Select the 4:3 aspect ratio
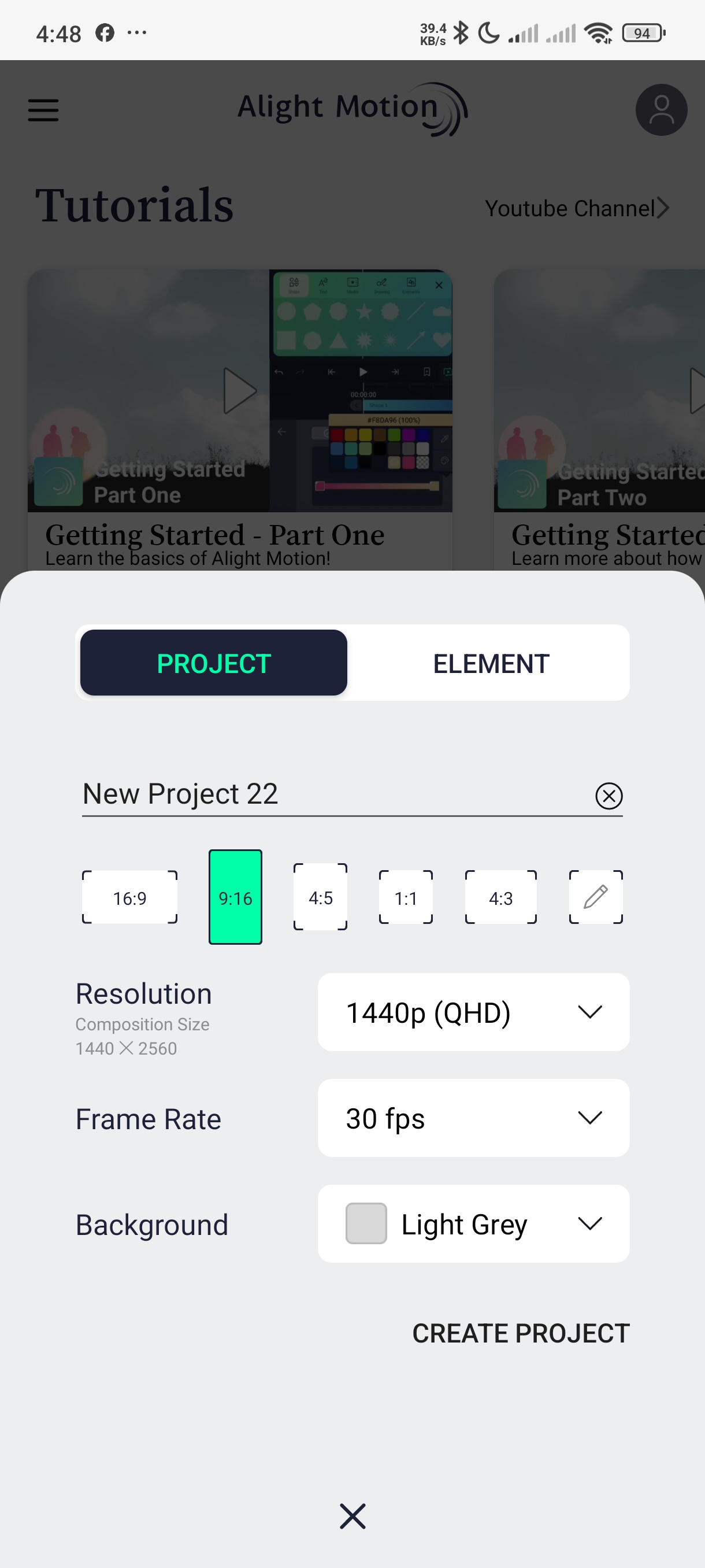The height and width of the screenshot is (1568, 705). click(x=500, y=897)
